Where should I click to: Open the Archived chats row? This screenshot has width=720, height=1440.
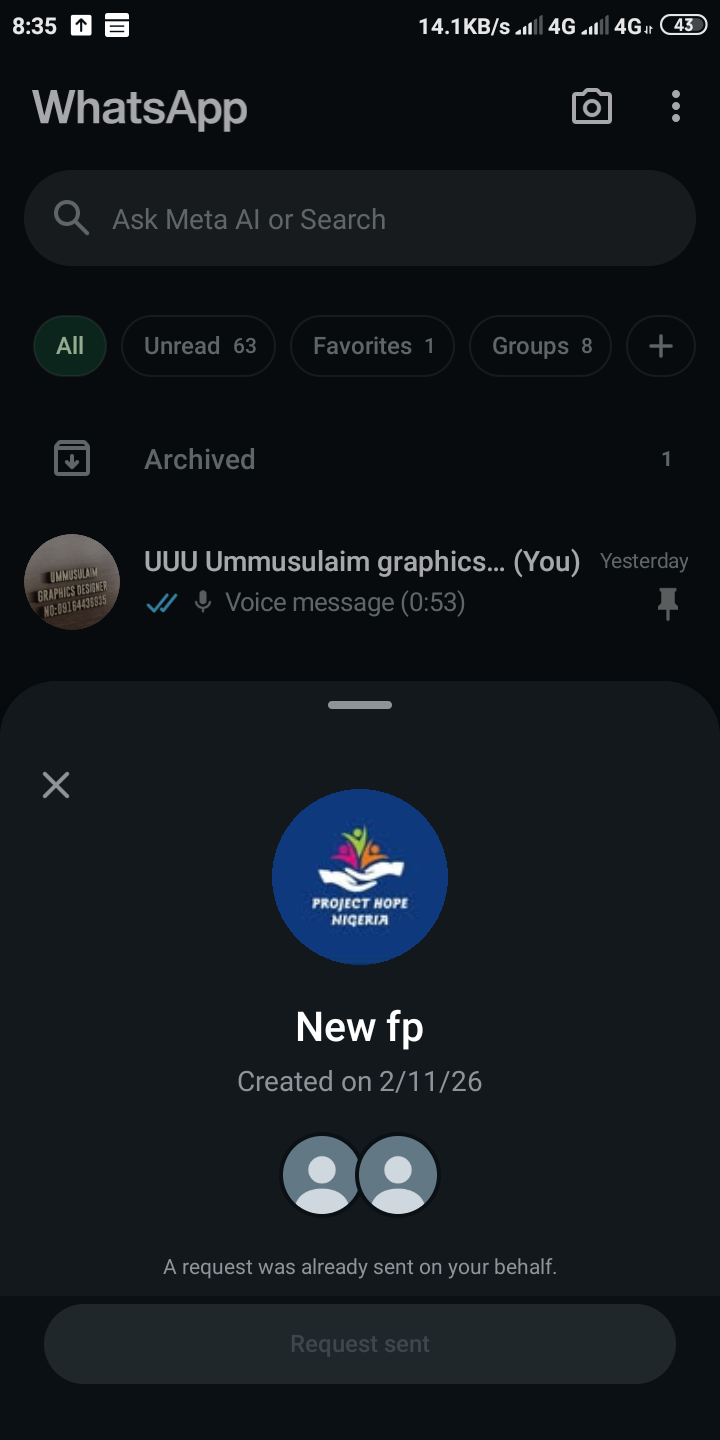(360, 459)
